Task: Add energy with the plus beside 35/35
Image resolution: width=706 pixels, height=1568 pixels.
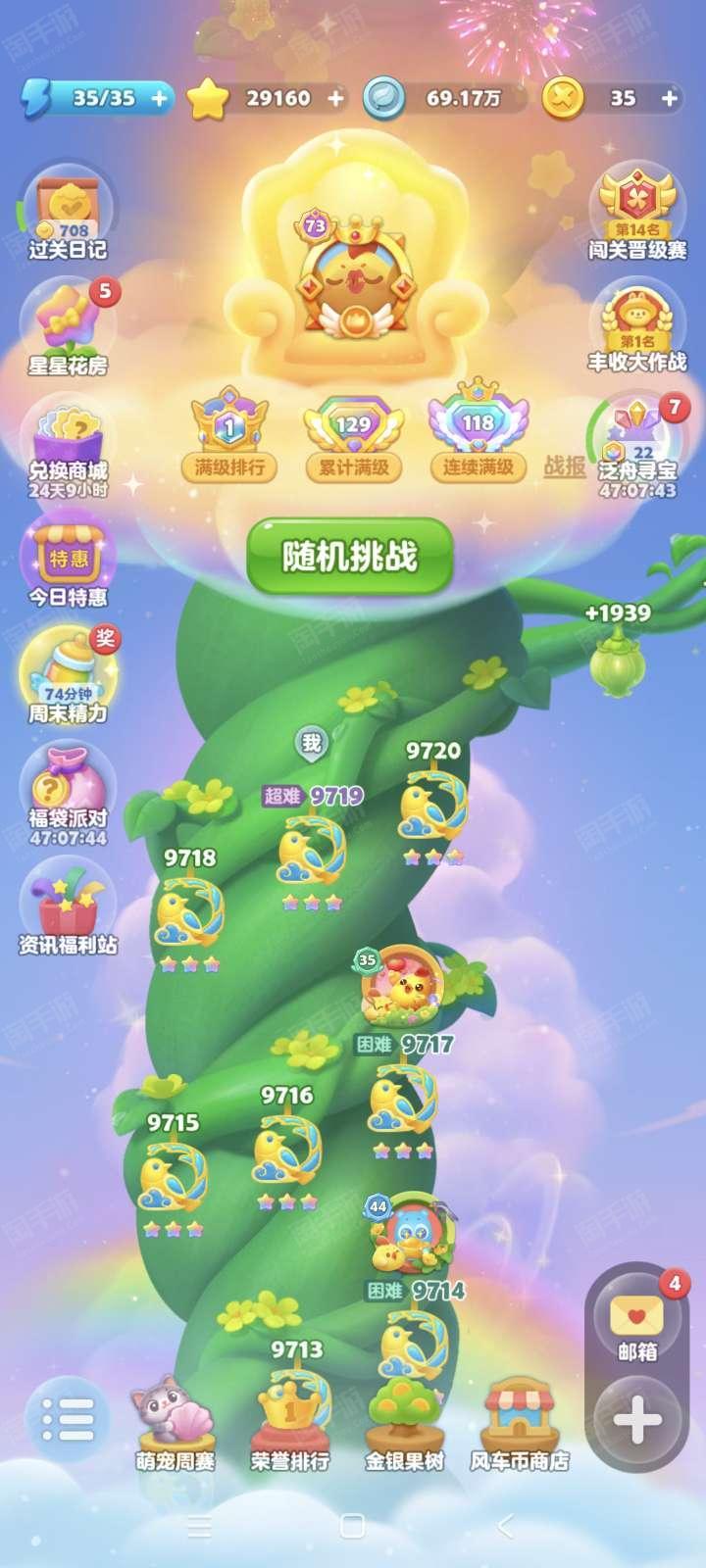Action: point(159,98)
